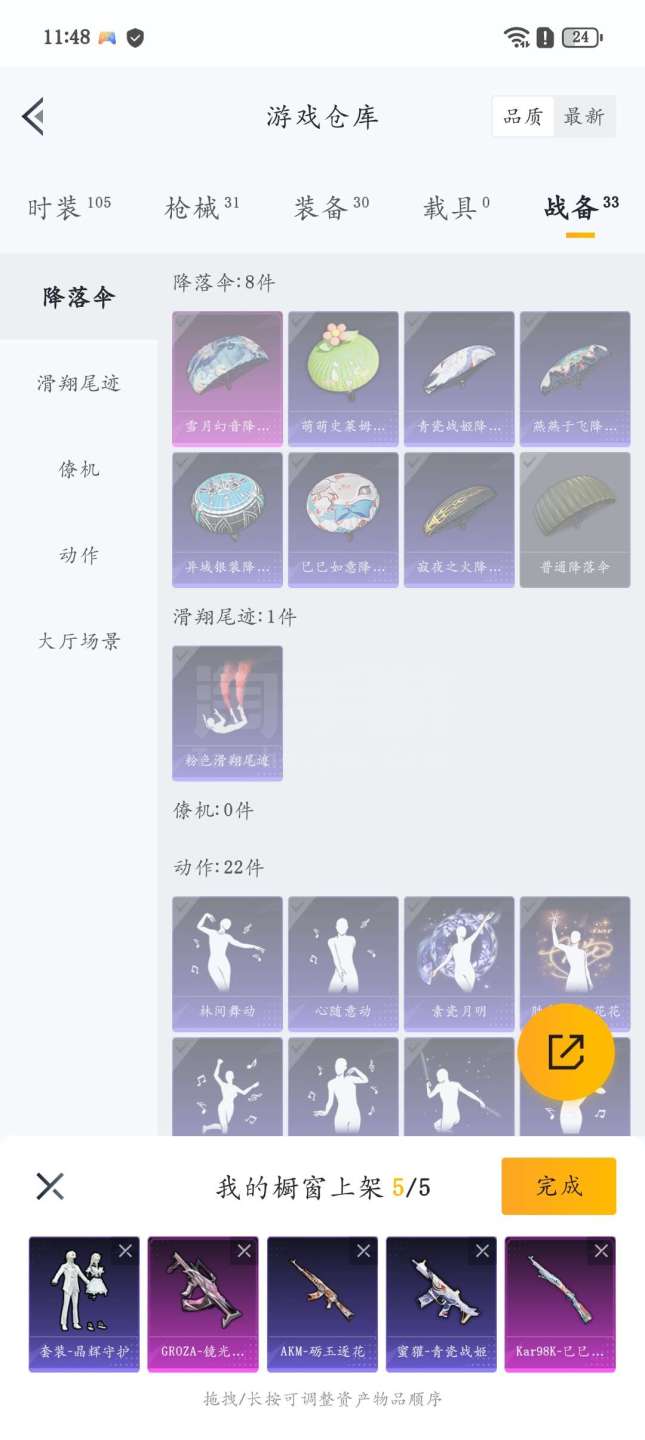This screenshot has height=1440, width=645.
Task: Sort items by 品质
Action: (x=523, y=116)
